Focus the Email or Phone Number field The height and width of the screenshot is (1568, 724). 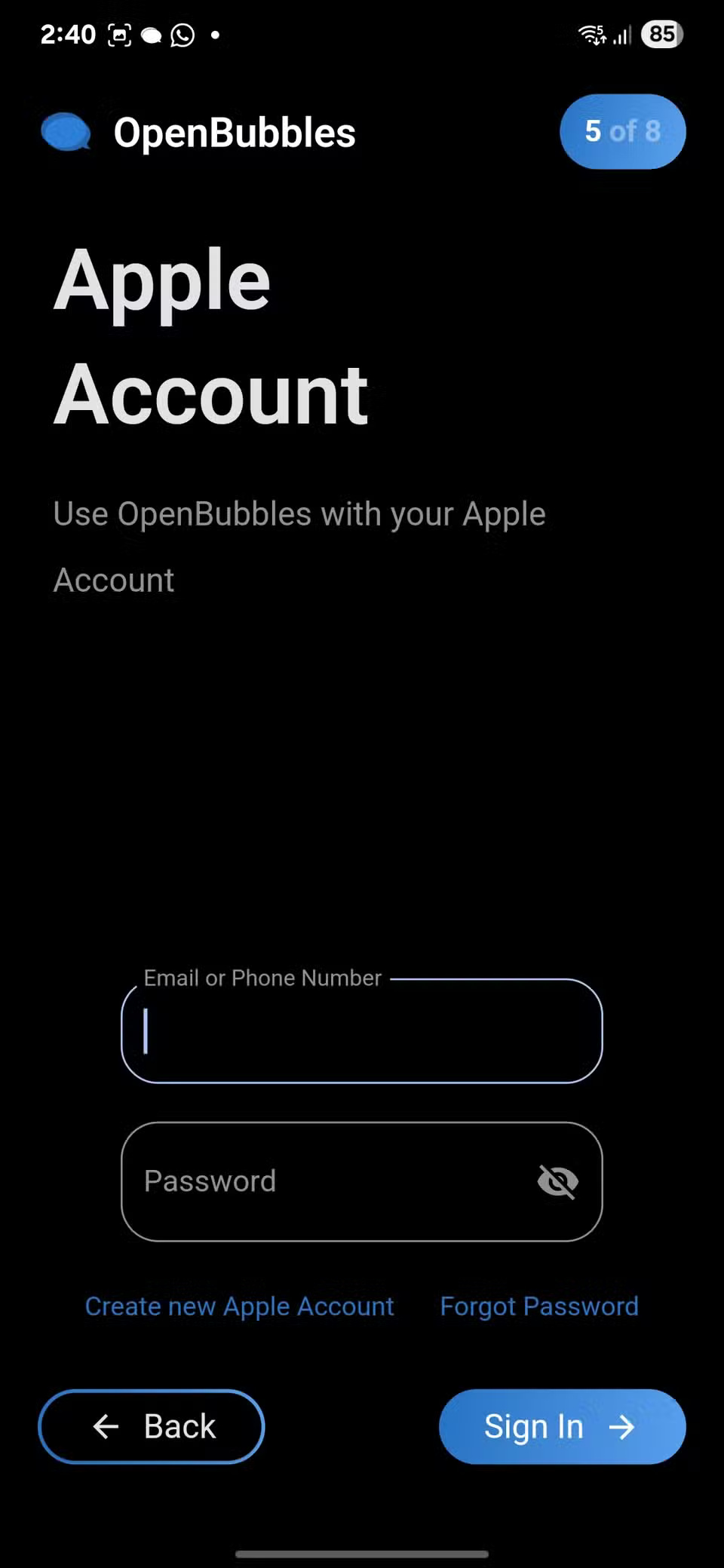(362, 1031)
